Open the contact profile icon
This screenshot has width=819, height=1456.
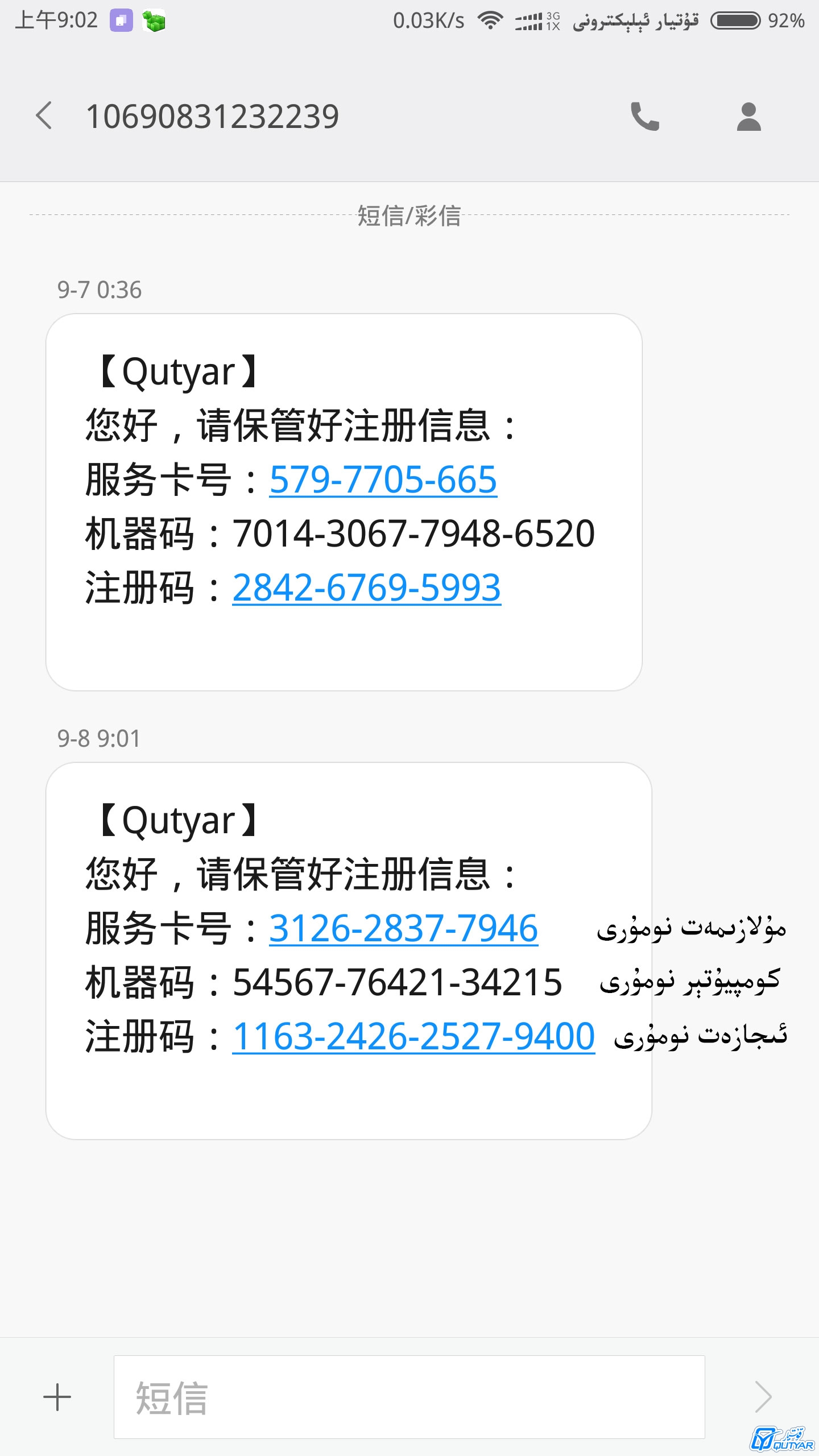tap(748, 117)
